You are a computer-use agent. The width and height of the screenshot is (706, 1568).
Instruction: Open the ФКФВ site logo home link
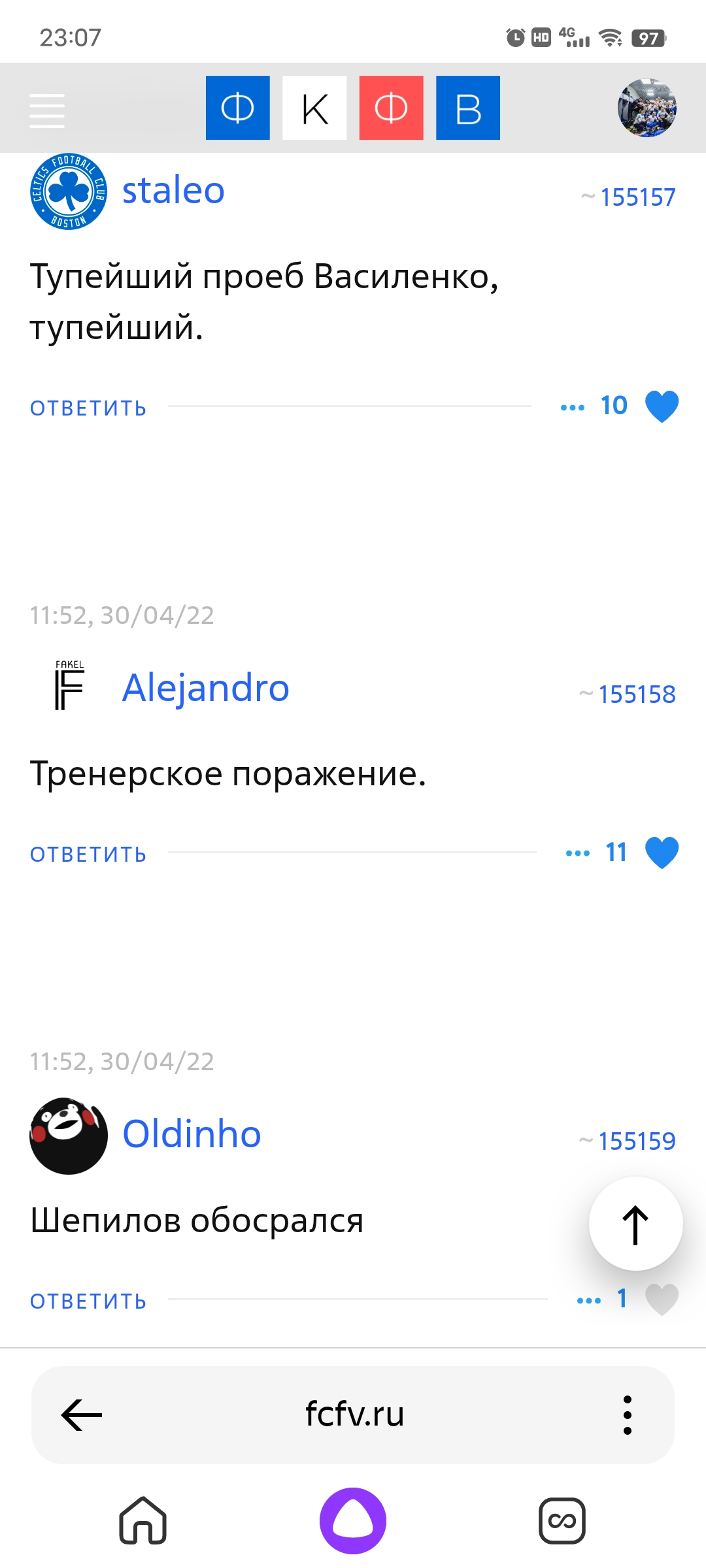[353, 108]
